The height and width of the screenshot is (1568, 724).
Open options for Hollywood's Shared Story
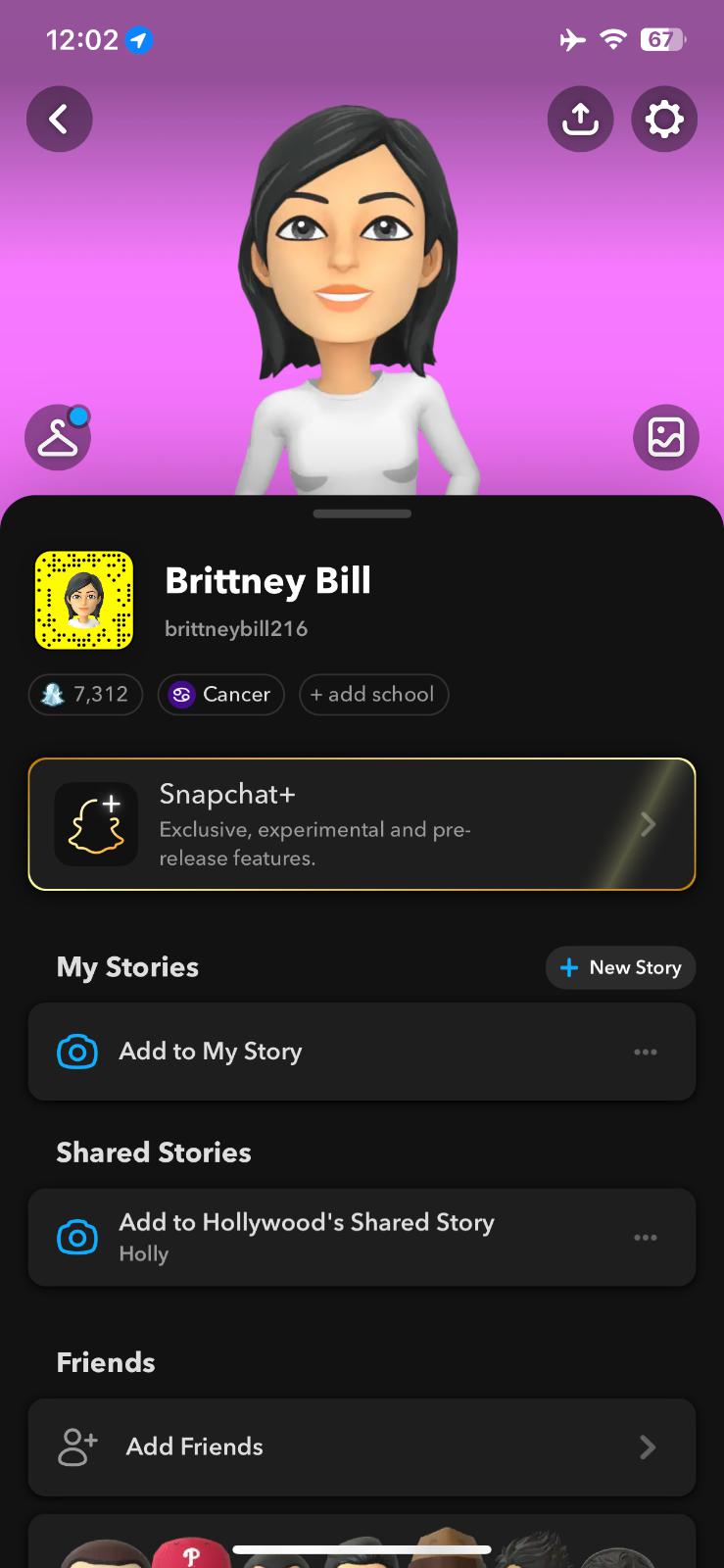tap(646, 1238)
